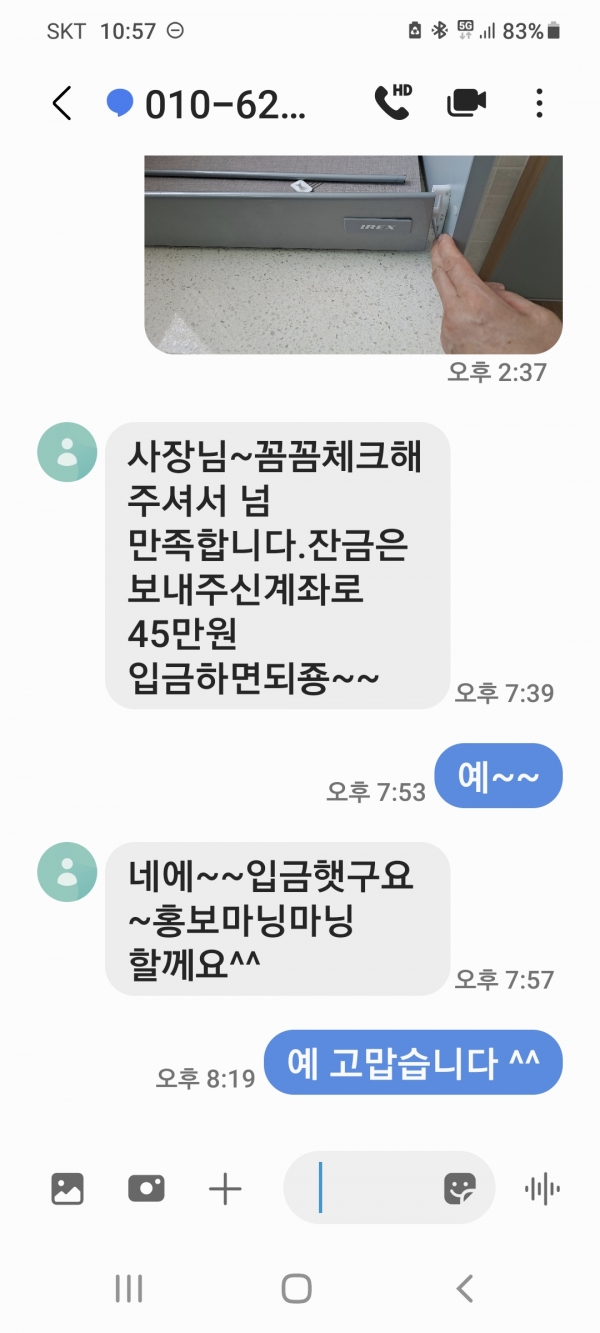
Task: Open the overflow menu
Action: coord(539,103)
